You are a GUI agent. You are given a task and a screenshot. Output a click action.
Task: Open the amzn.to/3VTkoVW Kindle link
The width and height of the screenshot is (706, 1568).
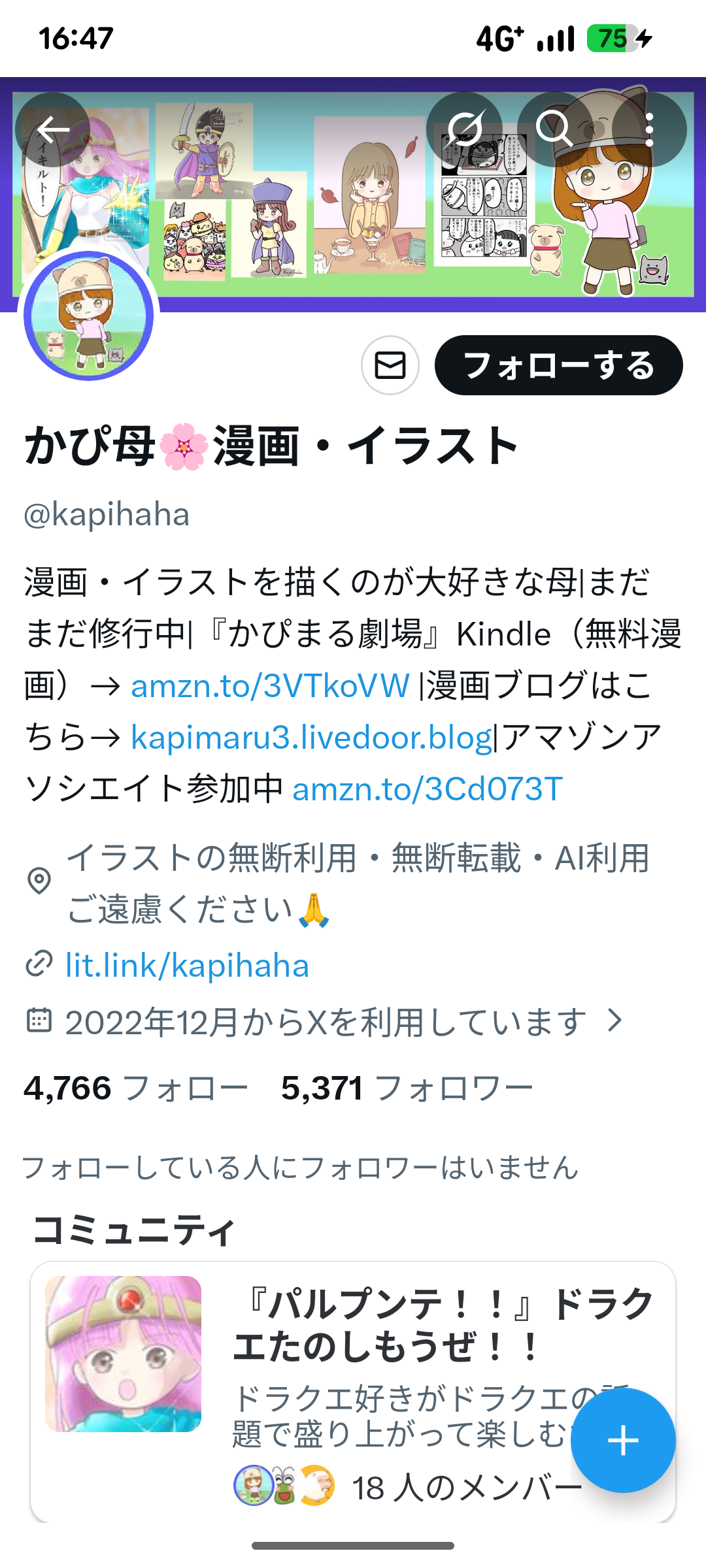[x=270, y=685]
